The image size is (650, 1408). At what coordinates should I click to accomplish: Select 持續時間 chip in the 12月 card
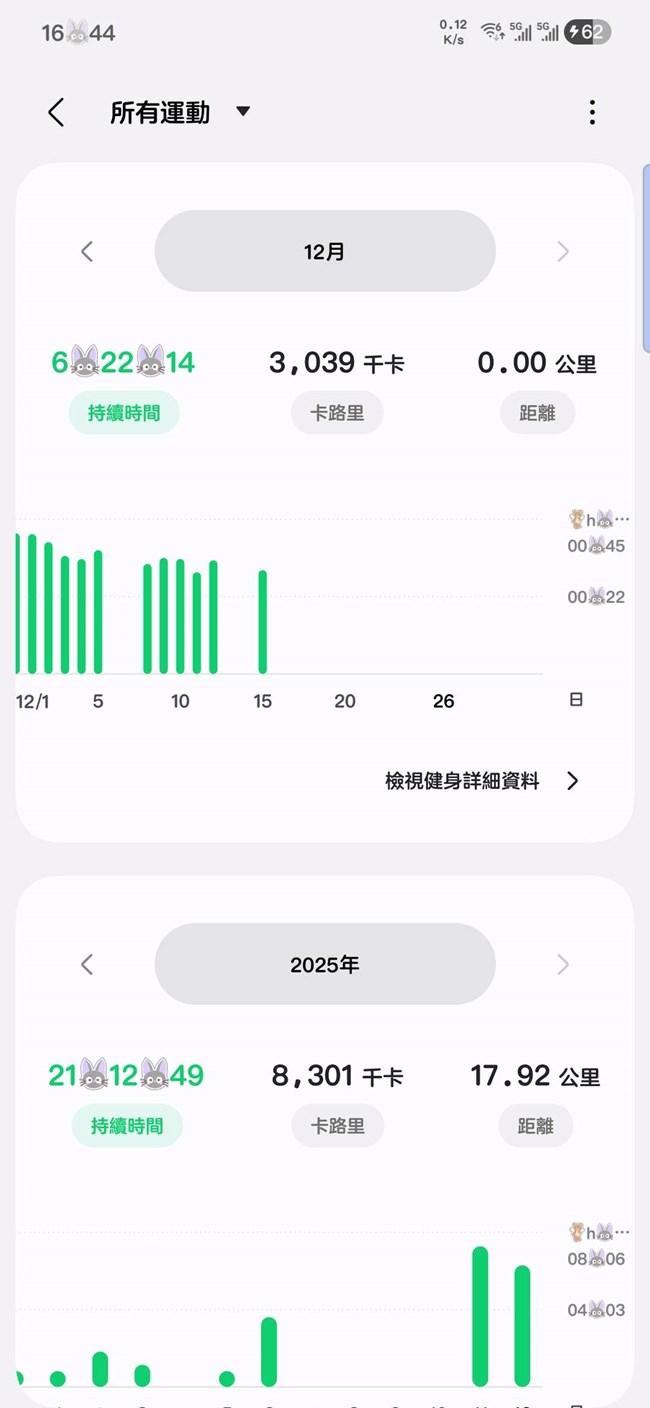pyautogui.click(x=124, y=413)
